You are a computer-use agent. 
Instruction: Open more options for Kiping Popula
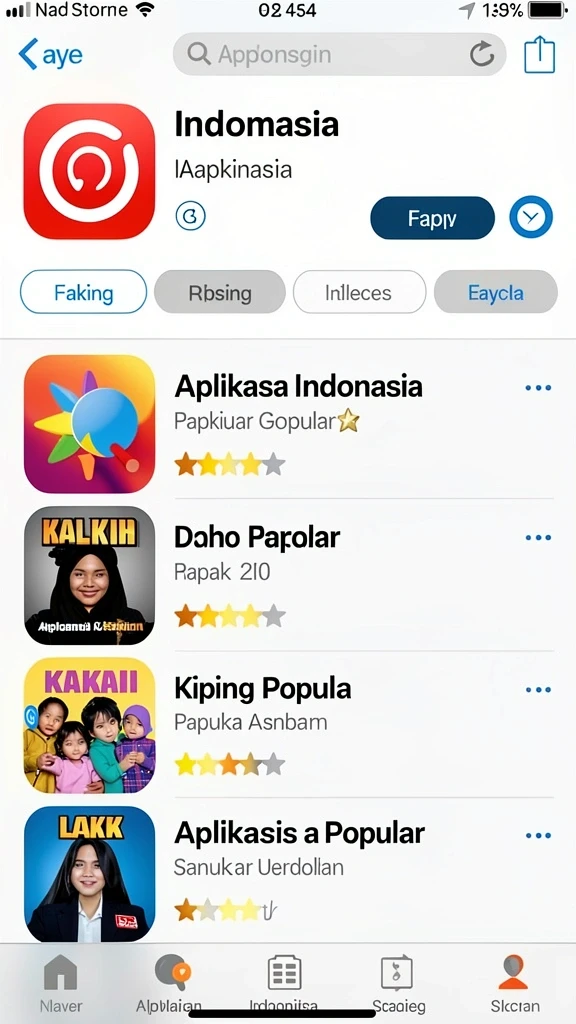pyautogui.click(x=538, y=690)
